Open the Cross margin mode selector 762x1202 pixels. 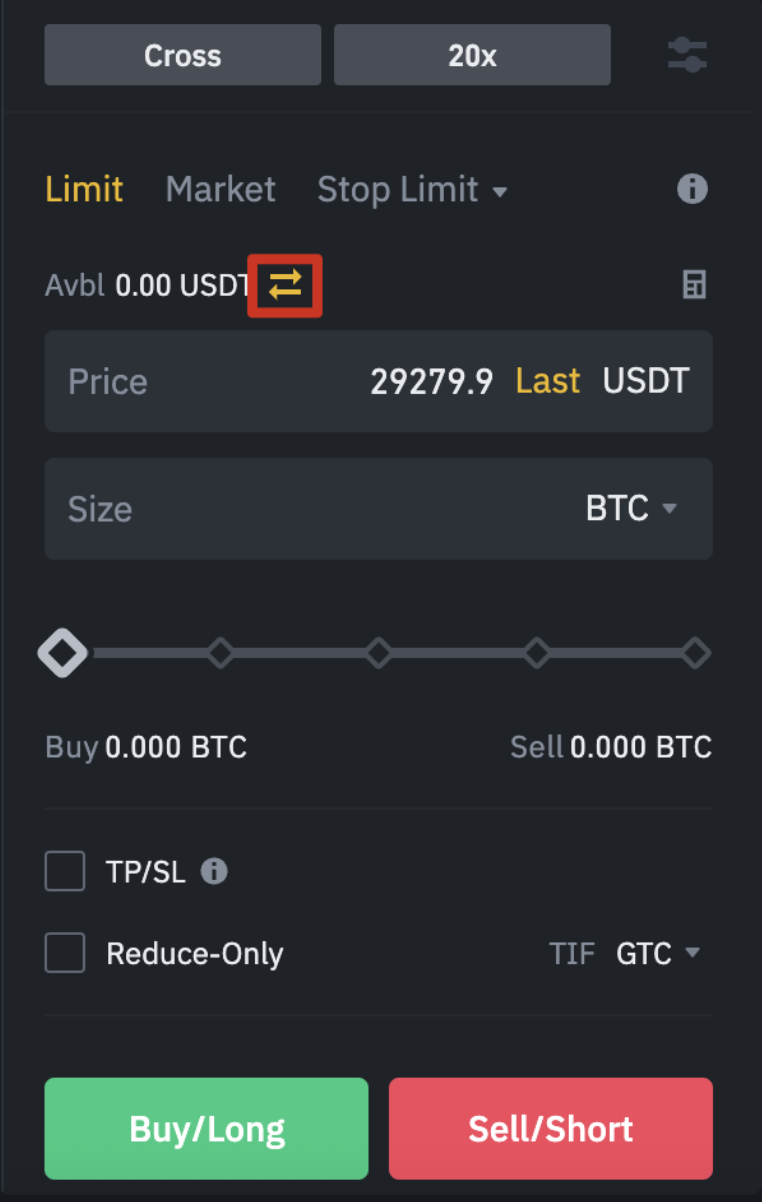(182, 54)
